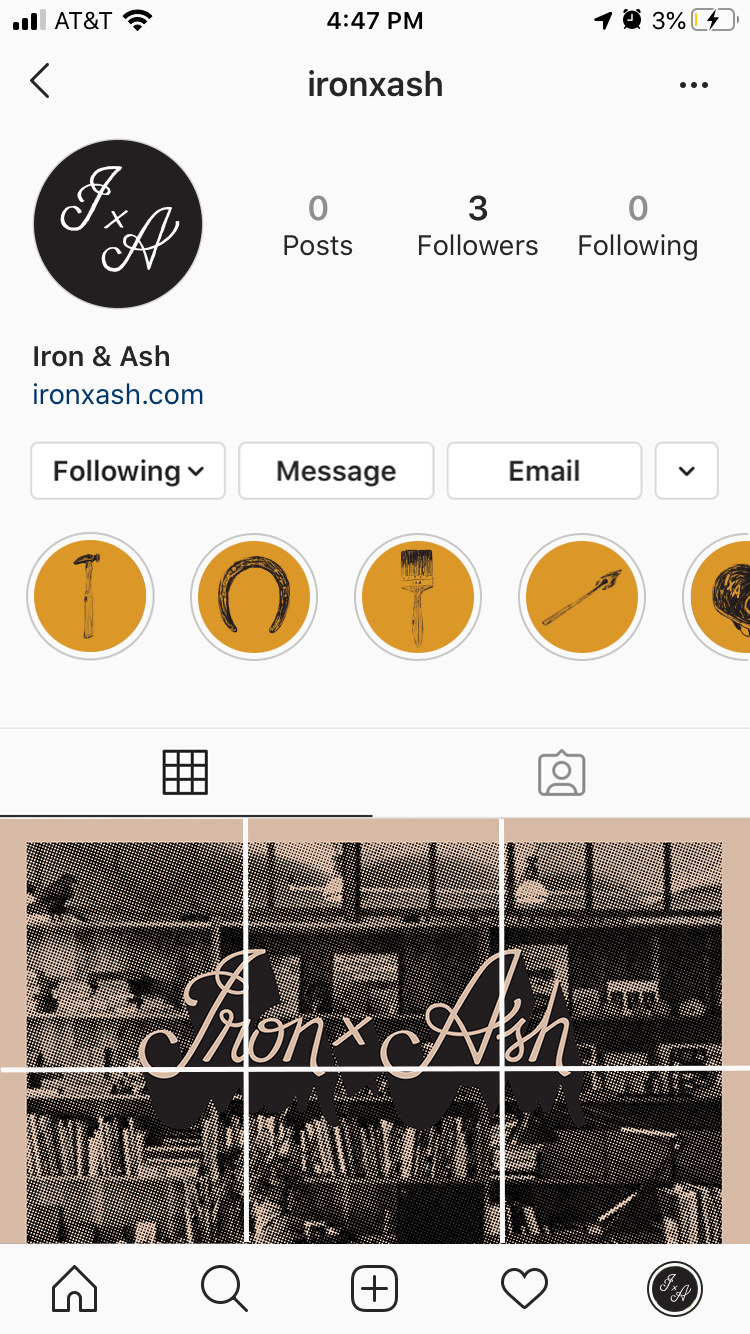The image size is (750, 1334).
Task: Go to the Home feed
Action: pyautogui.click(x=75, y=1288)
